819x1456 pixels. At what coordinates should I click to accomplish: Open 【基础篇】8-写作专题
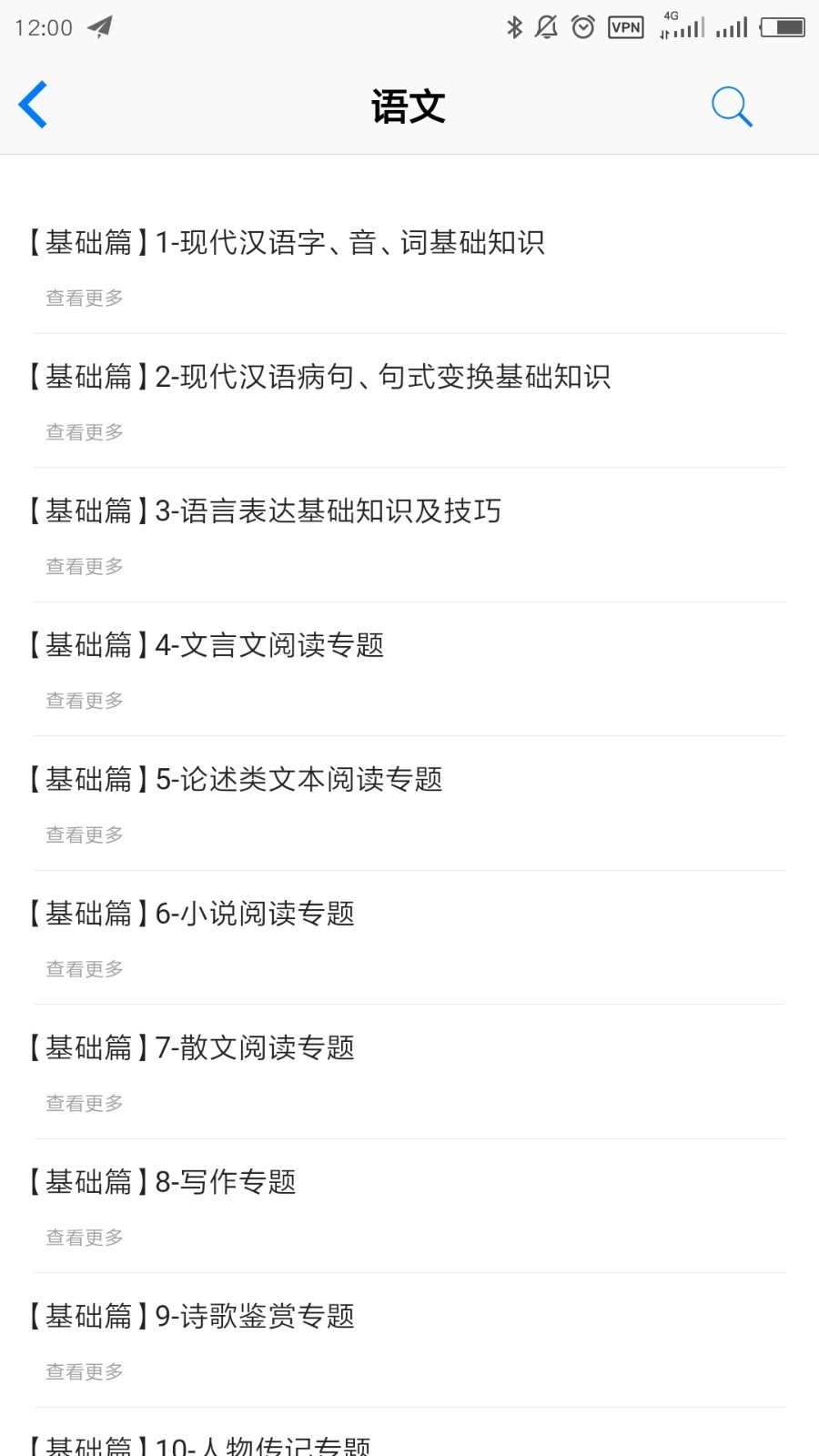(161, 1182)
